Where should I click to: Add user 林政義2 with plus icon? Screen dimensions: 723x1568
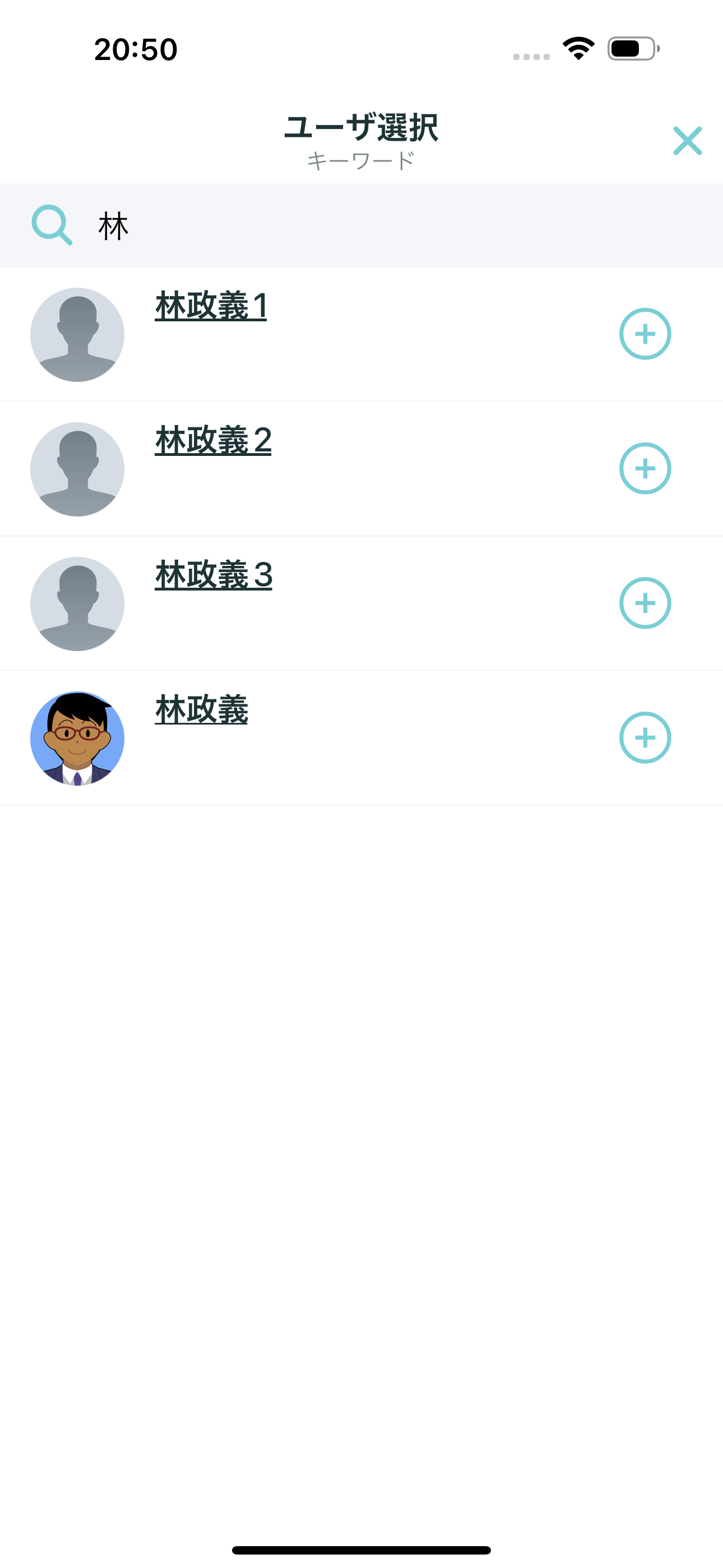click(x=645, y=469)
